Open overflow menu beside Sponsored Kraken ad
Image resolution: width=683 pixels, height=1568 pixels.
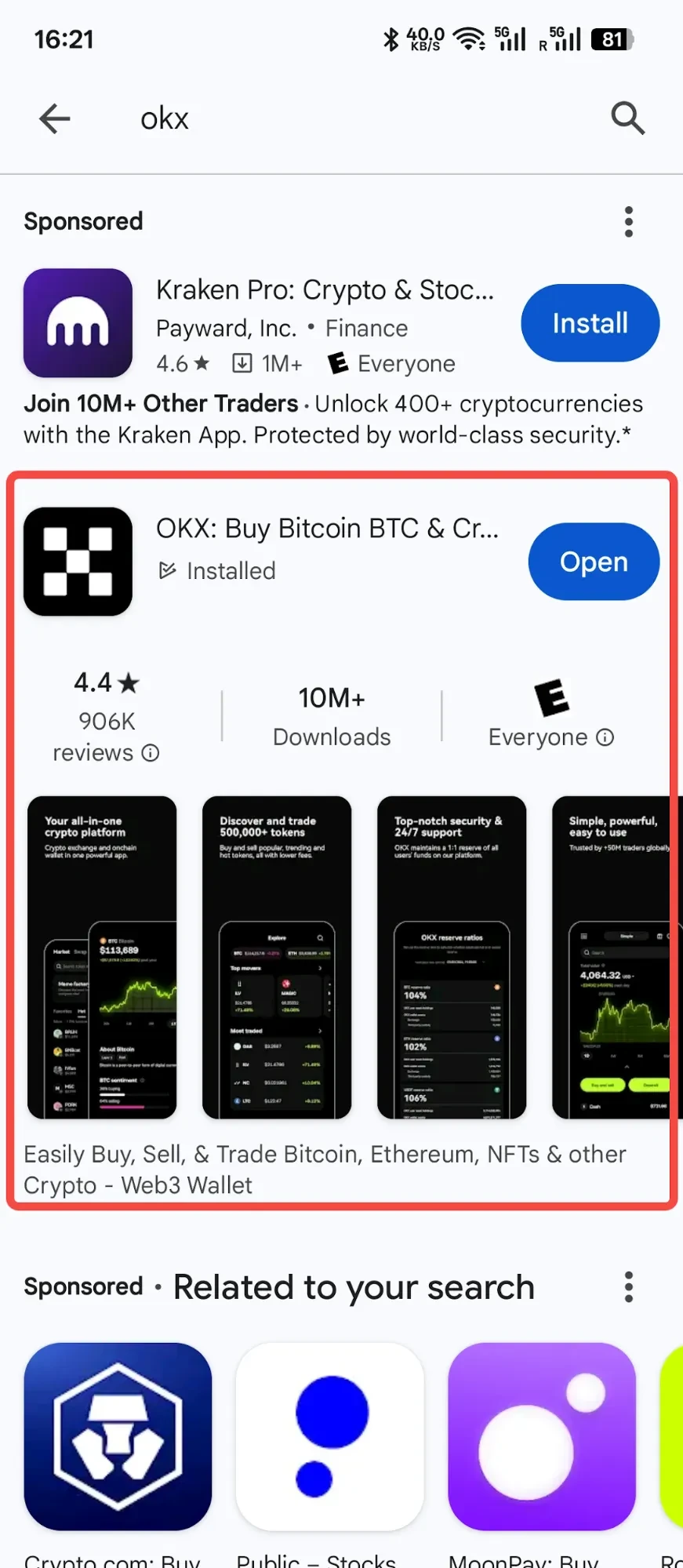pos(628,222)
